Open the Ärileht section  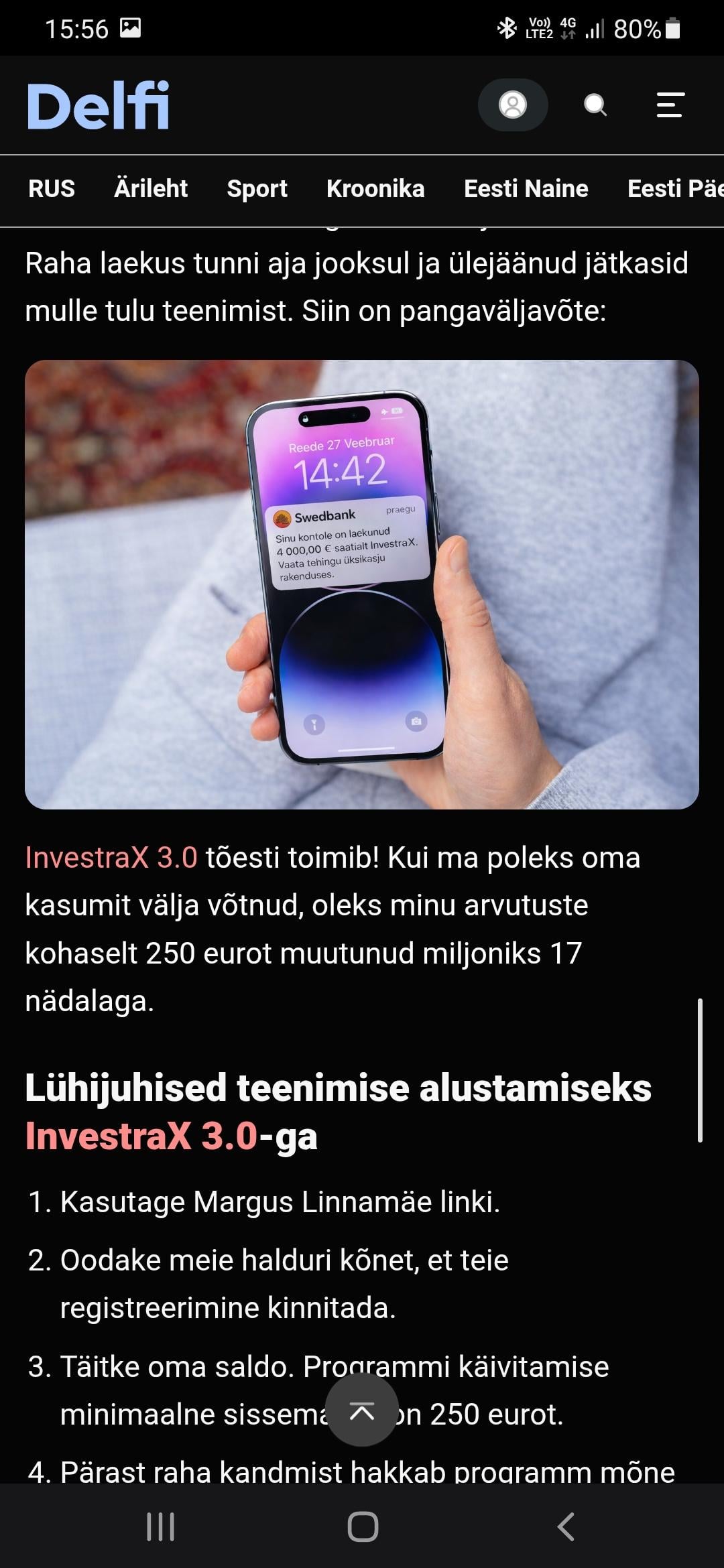(x=151, y=189)
